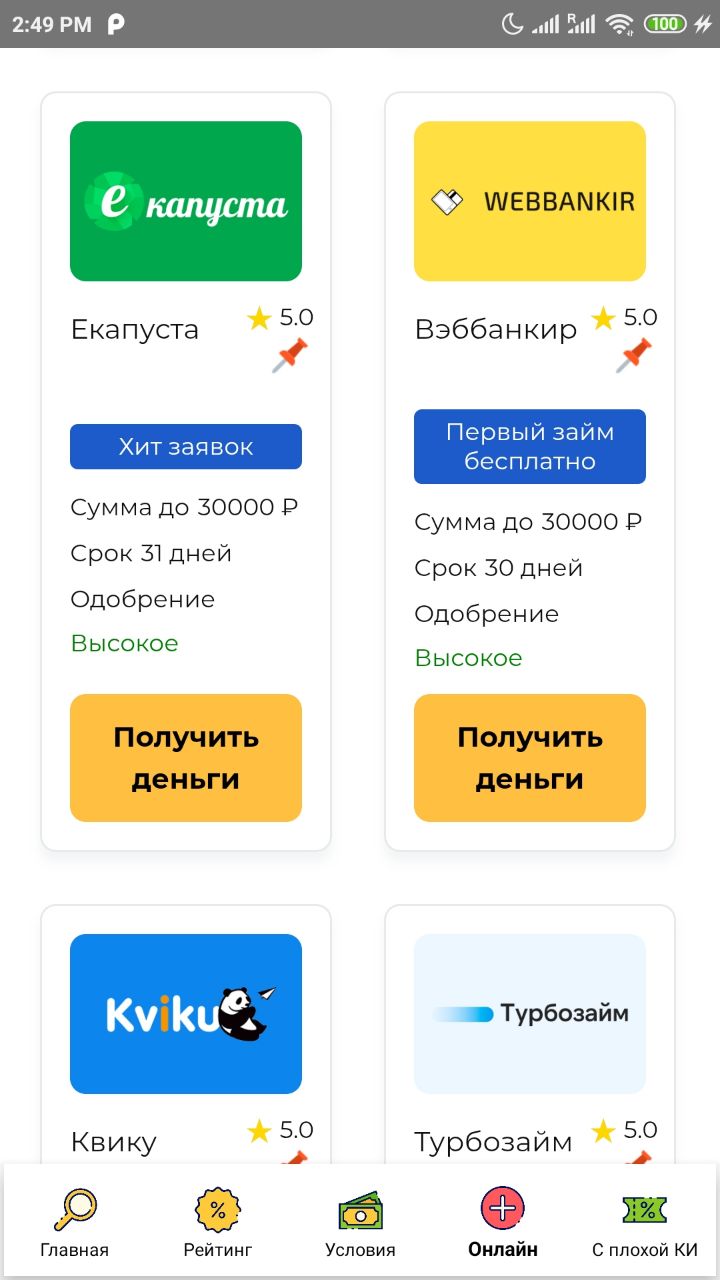Click the Высокое approval label on Екапуста card
720x1280 pixels.
tap(124, 644)
